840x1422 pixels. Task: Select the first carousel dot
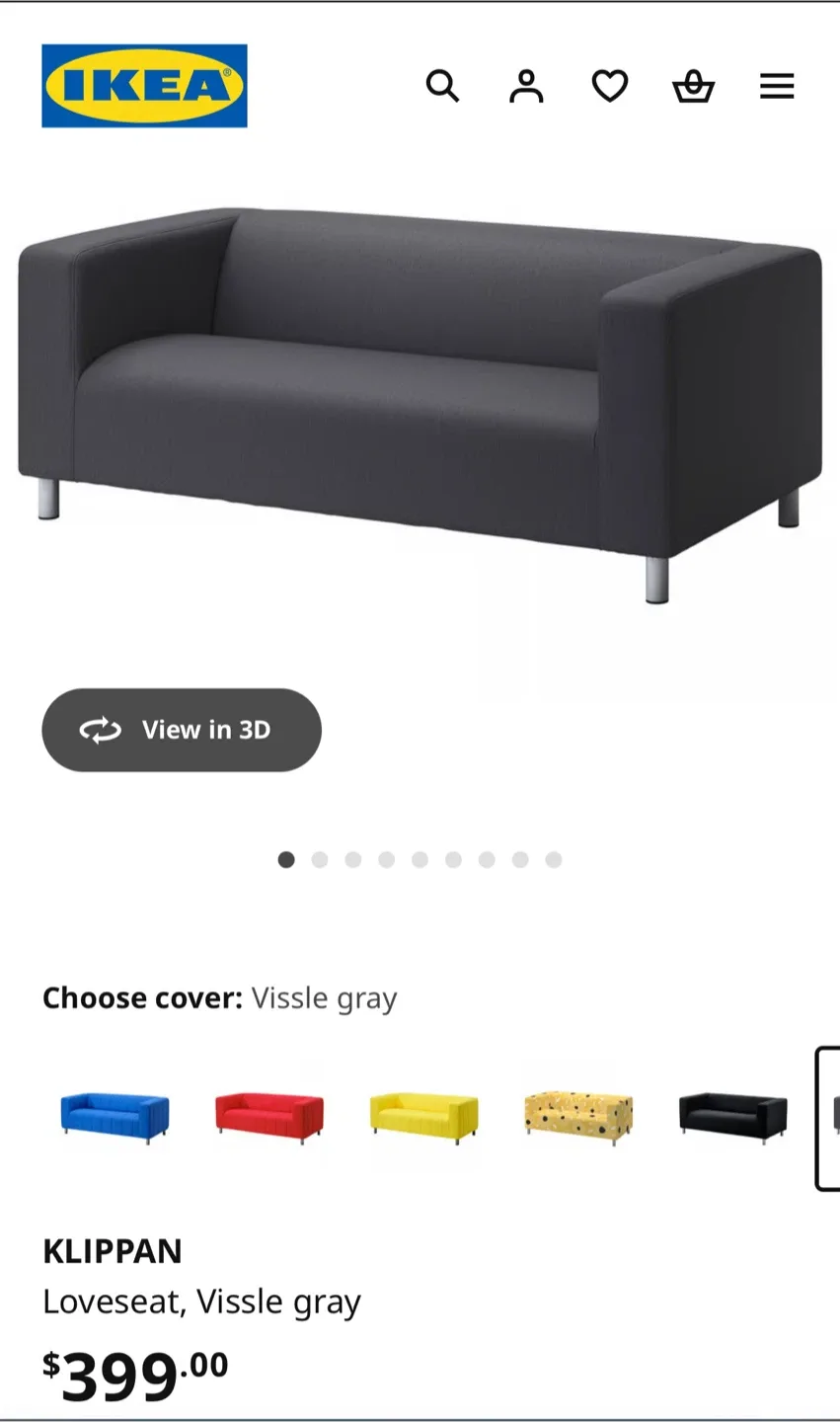point(286,859)
